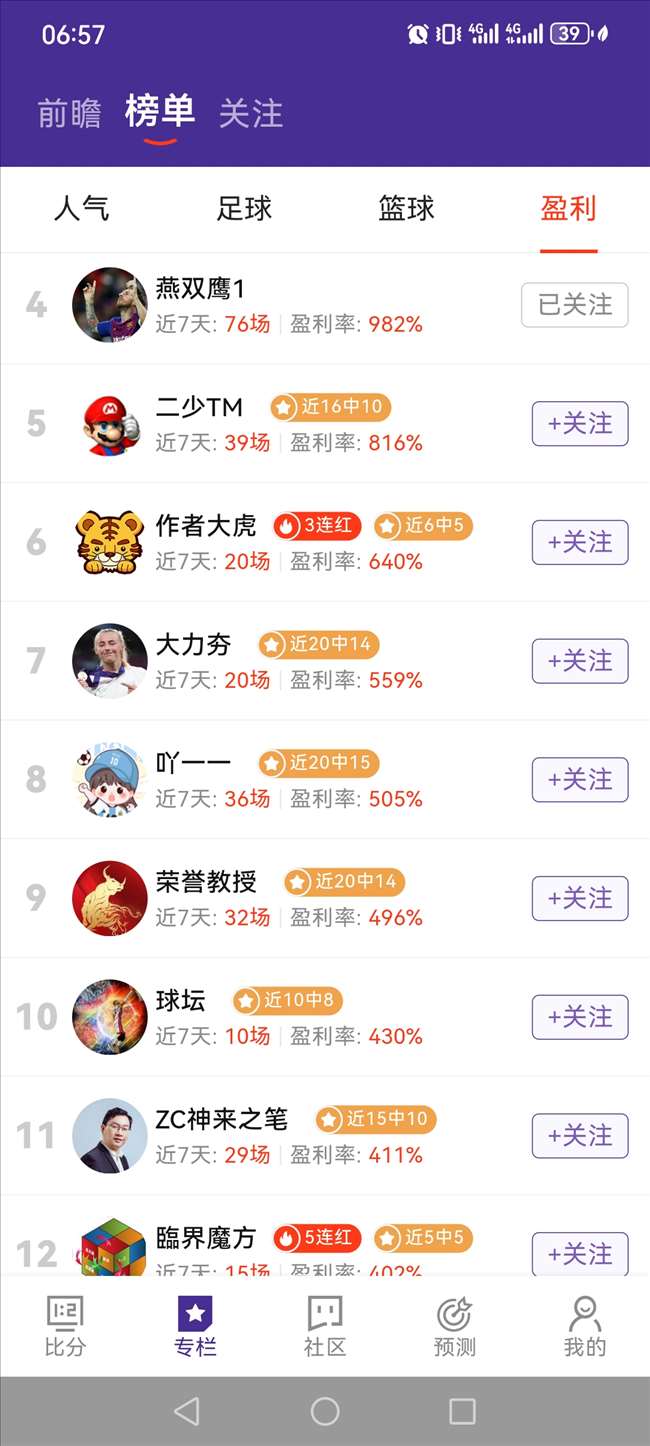Screen dimensions: 650x1446
Task: Follow ZC神来之笔
Action: click(x=580, y=1136)
